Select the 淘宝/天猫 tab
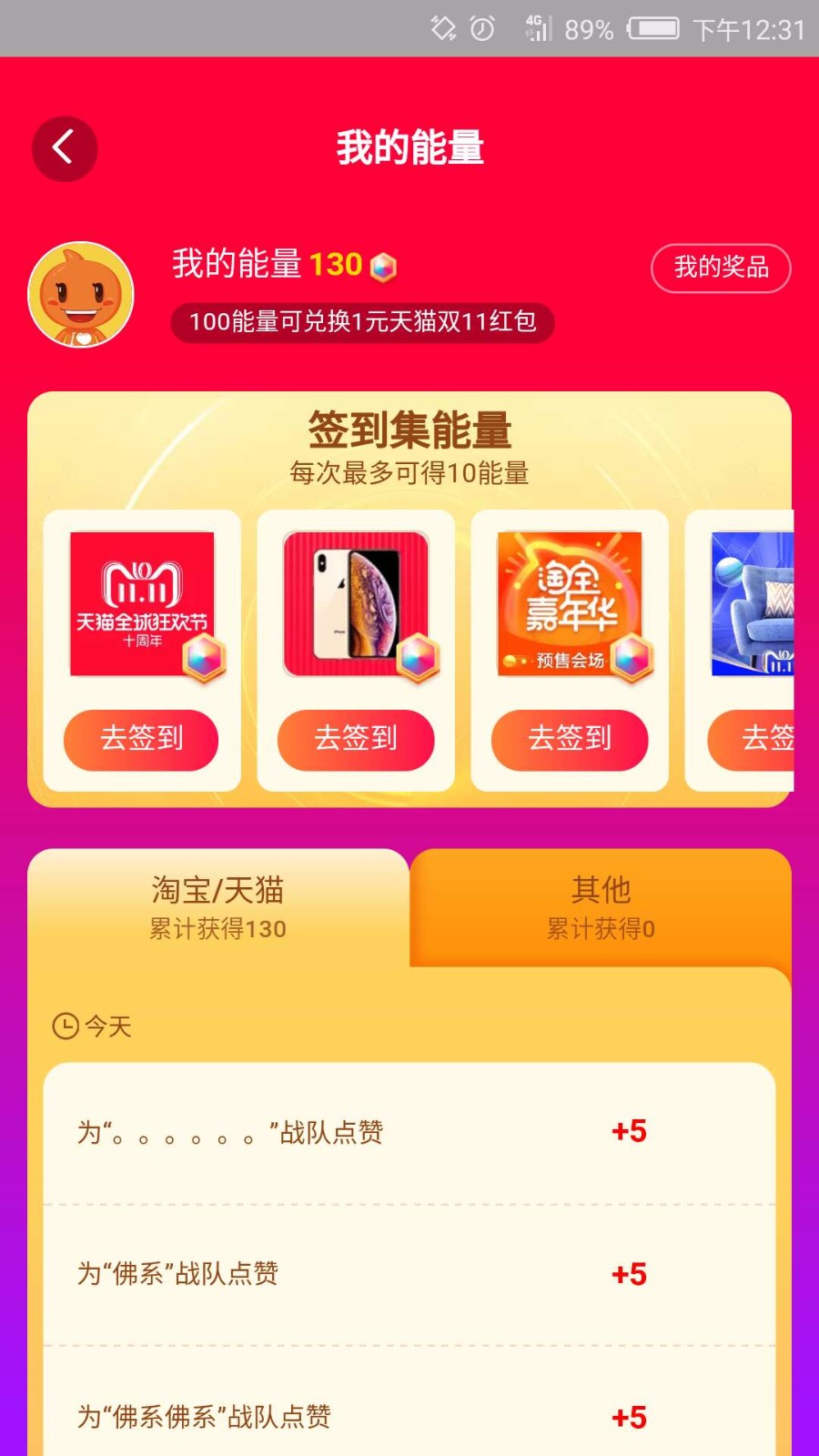Screen dimensions: 819x1456 tap(218, 907)
